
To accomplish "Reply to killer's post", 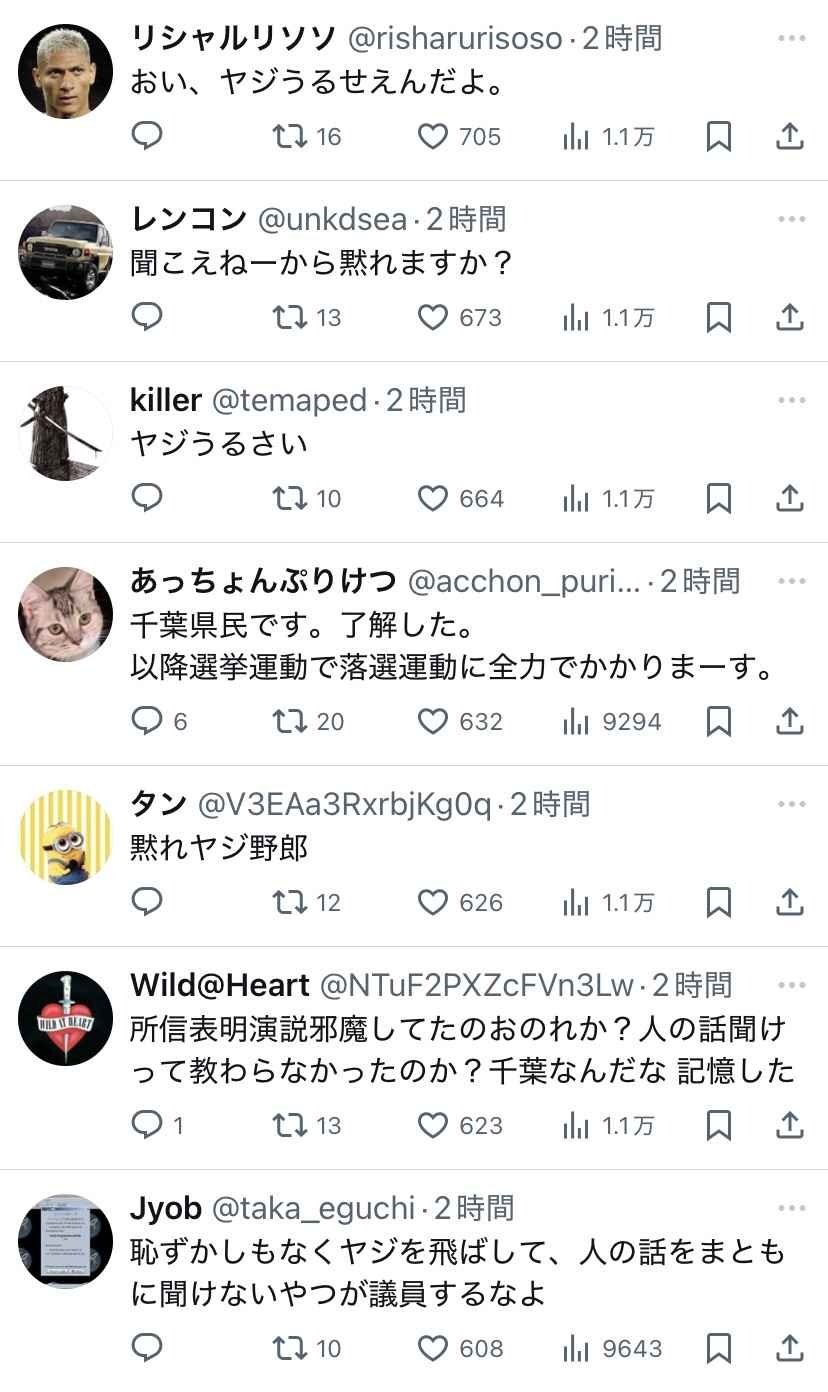I will tap(147, 498).
